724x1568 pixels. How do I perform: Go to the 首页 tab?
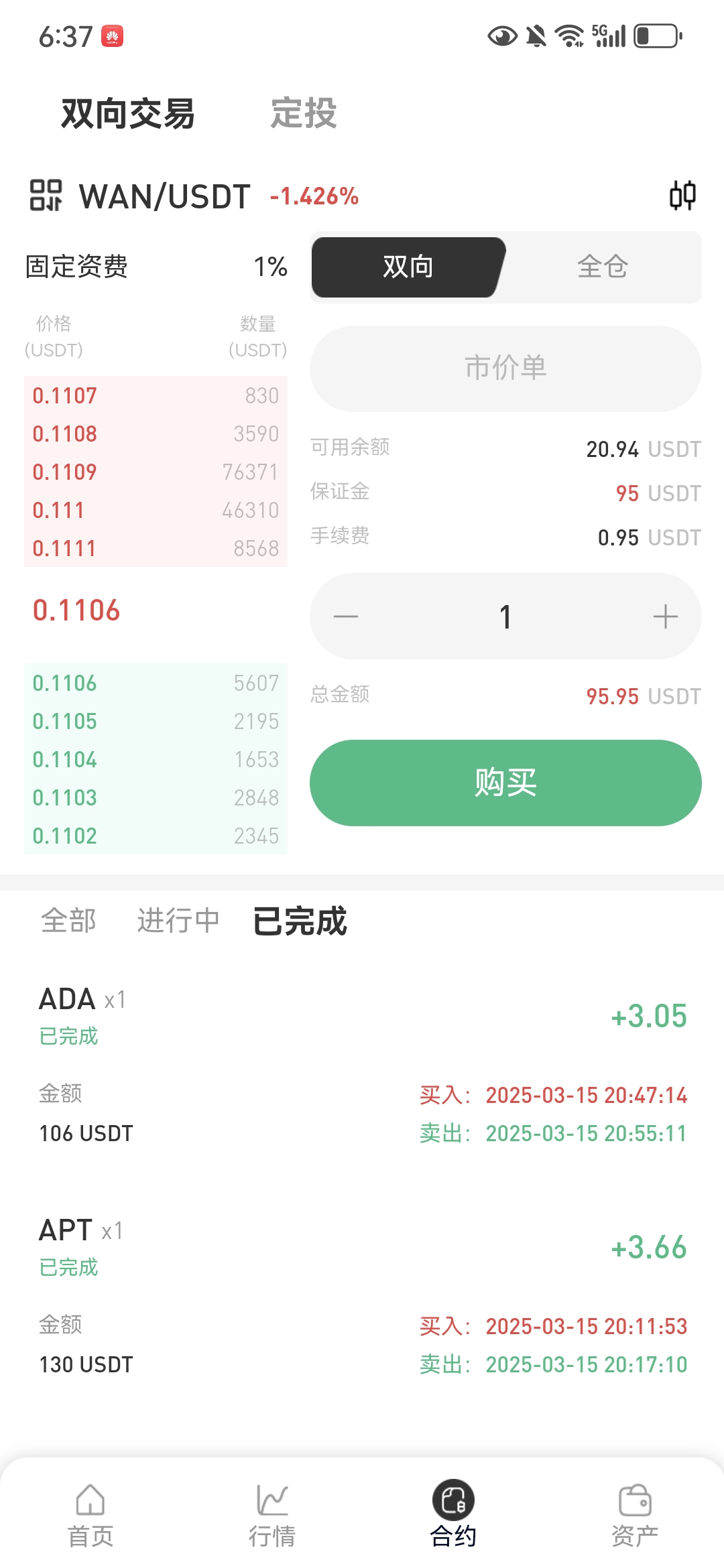point(90,1516)
